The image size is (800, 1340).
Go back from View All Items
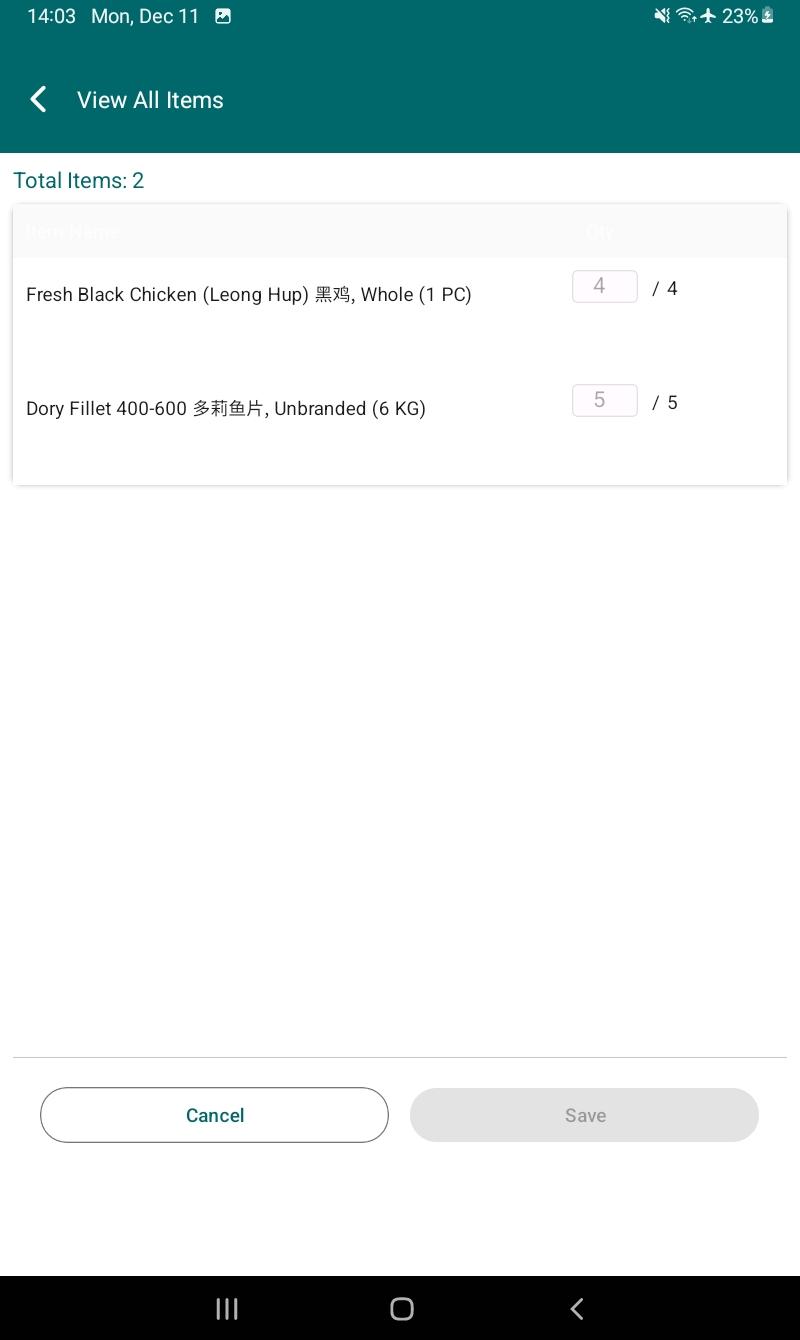[x=38, y=100]
